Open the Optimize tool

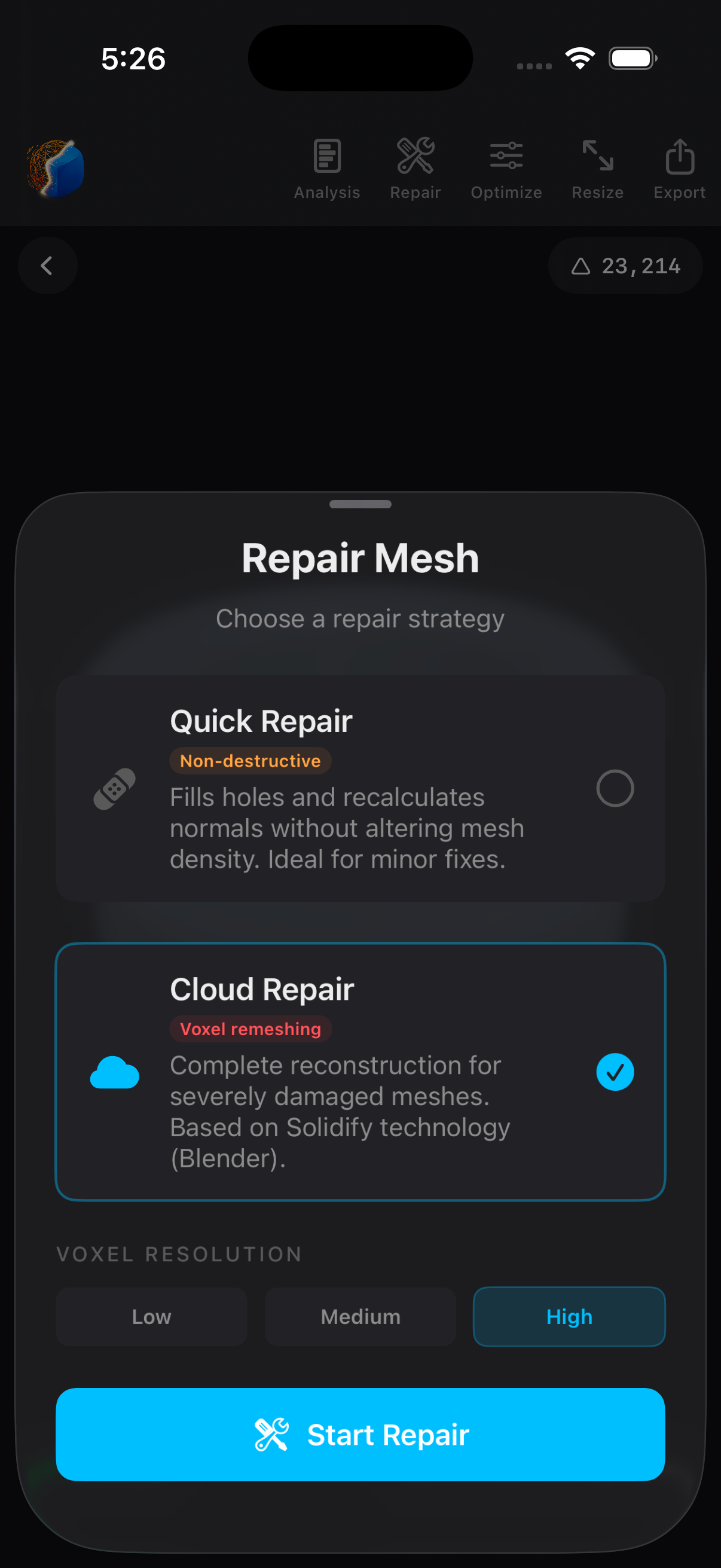click(506, 169)
